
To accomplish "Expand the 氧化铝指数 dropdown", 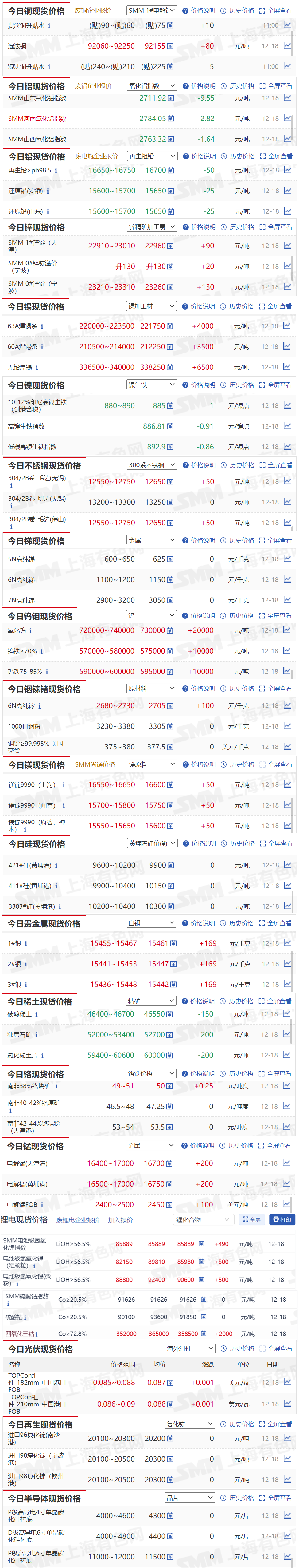I will point(151,86).
